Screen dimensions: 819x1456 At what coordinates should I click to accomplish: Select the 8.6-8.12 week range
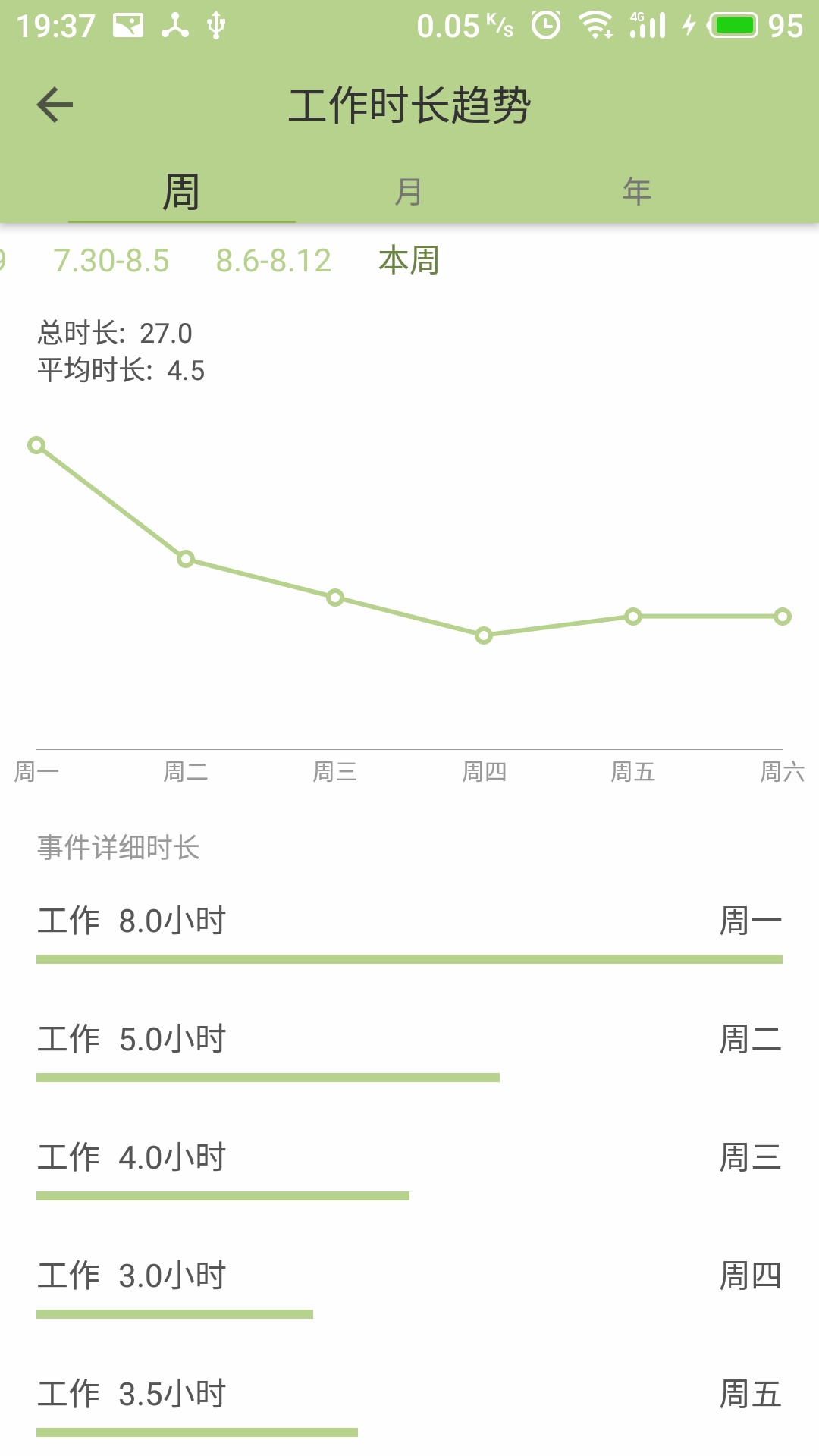[274, 261]
